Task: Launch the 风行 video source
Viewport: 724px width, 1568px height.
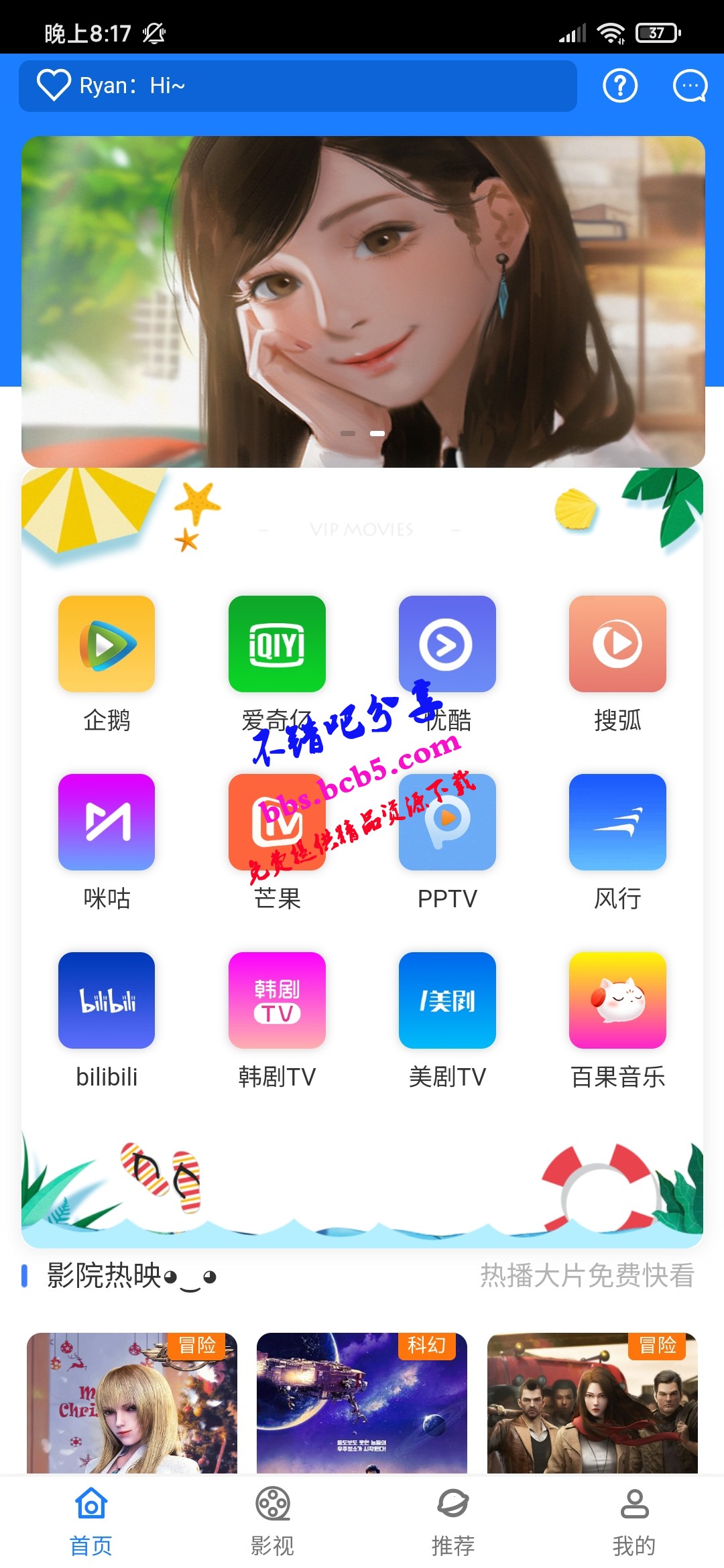Action: coord(617,822)
